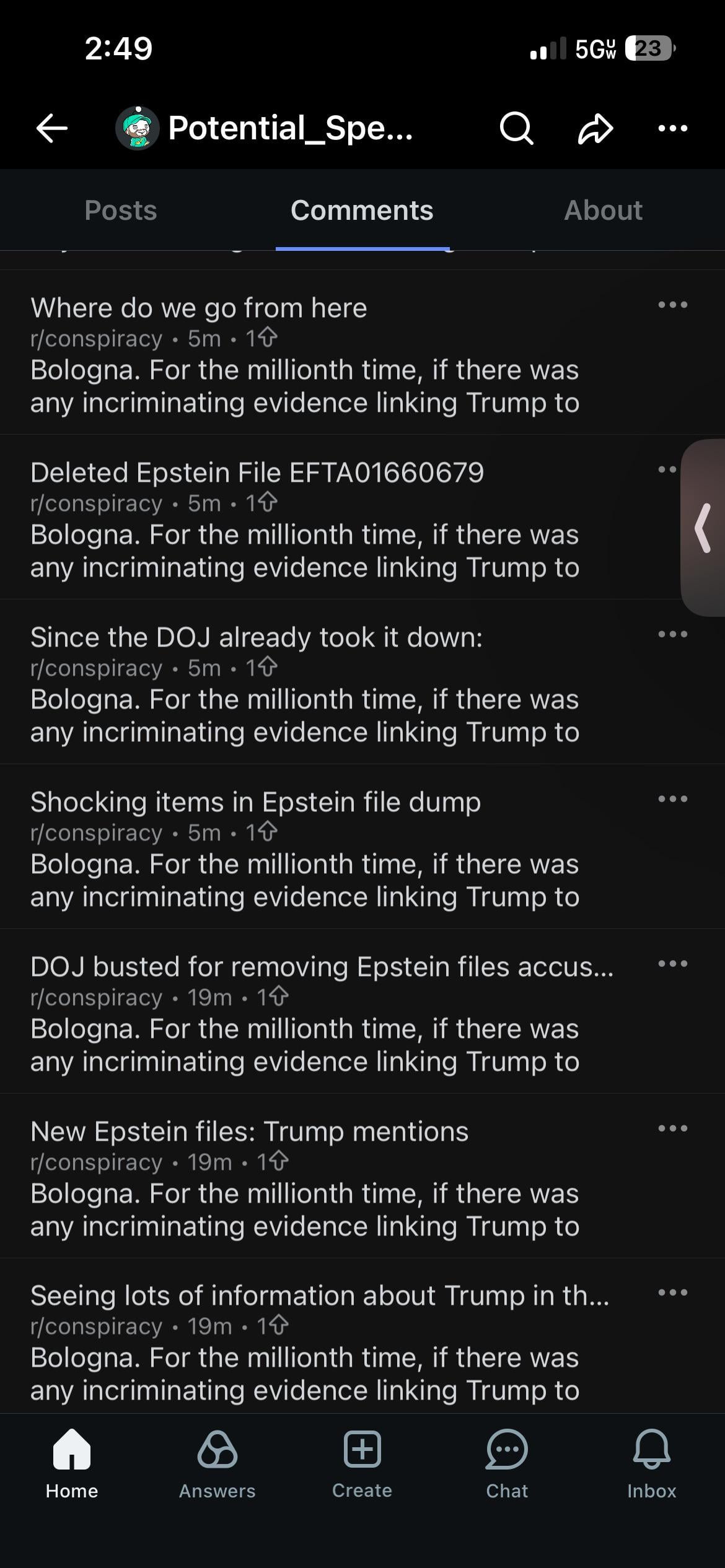This screenshot has height=1568, width=725.
Task: Open options for 'Shocking items in Epstein file dump' comment
Action: click(x=672, y=799)
